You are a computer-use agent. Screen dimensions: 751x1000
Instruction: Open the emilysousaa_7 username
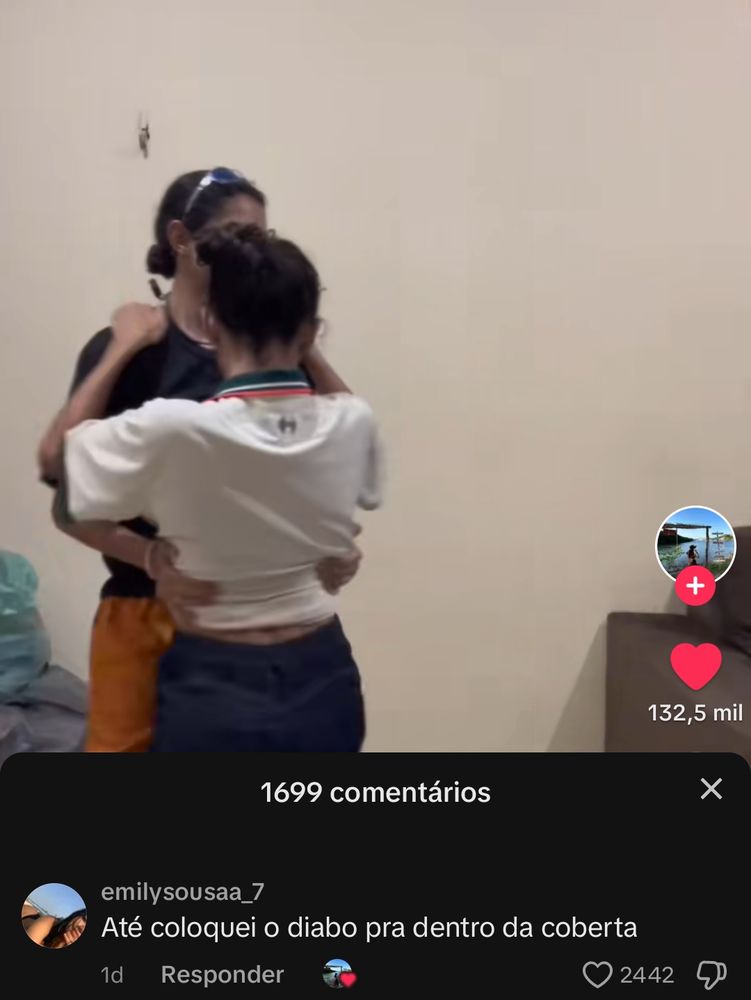pos(182,892)
